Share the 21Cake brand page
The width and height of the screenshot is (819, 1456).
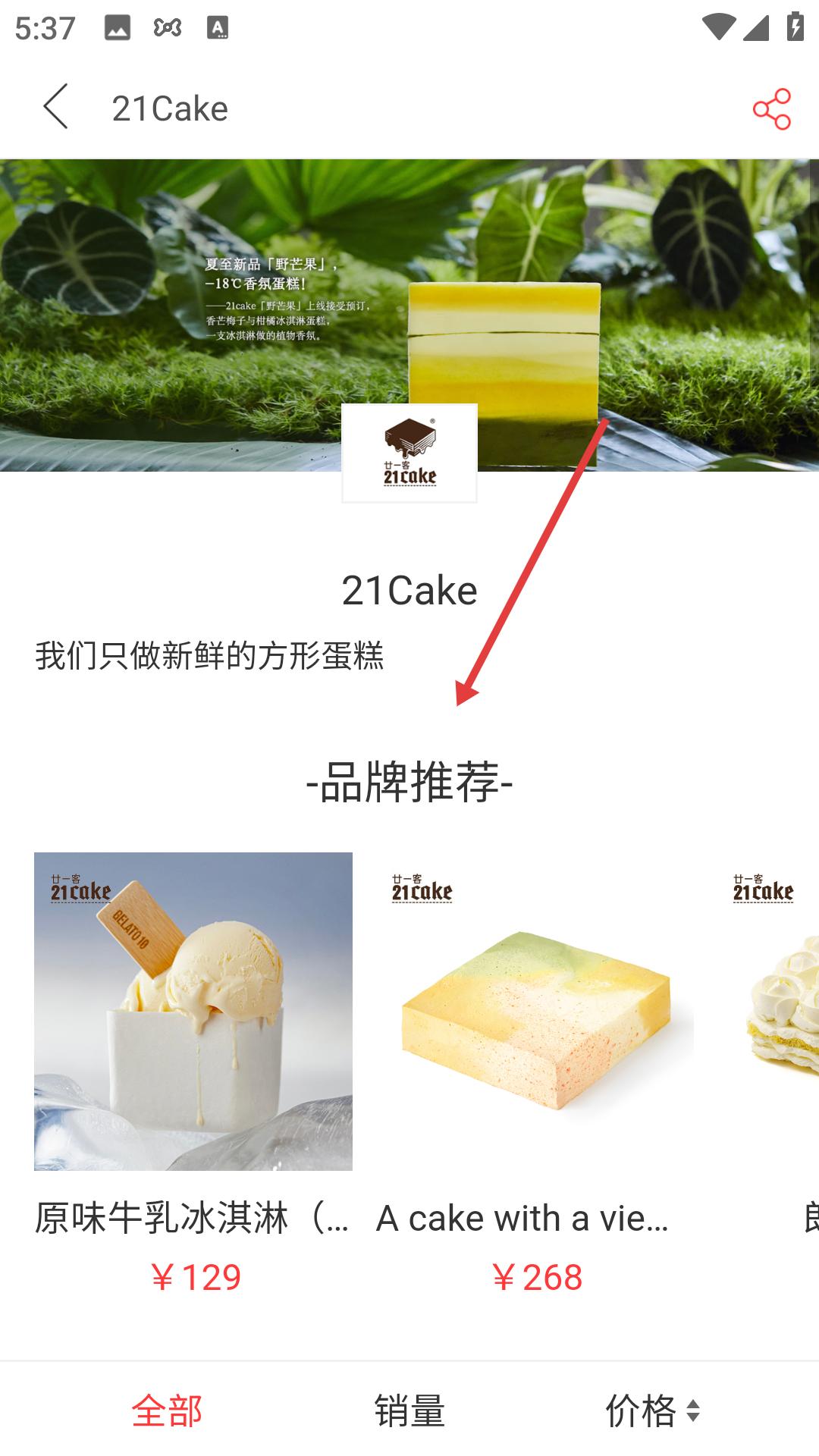[x=771, y=109]
